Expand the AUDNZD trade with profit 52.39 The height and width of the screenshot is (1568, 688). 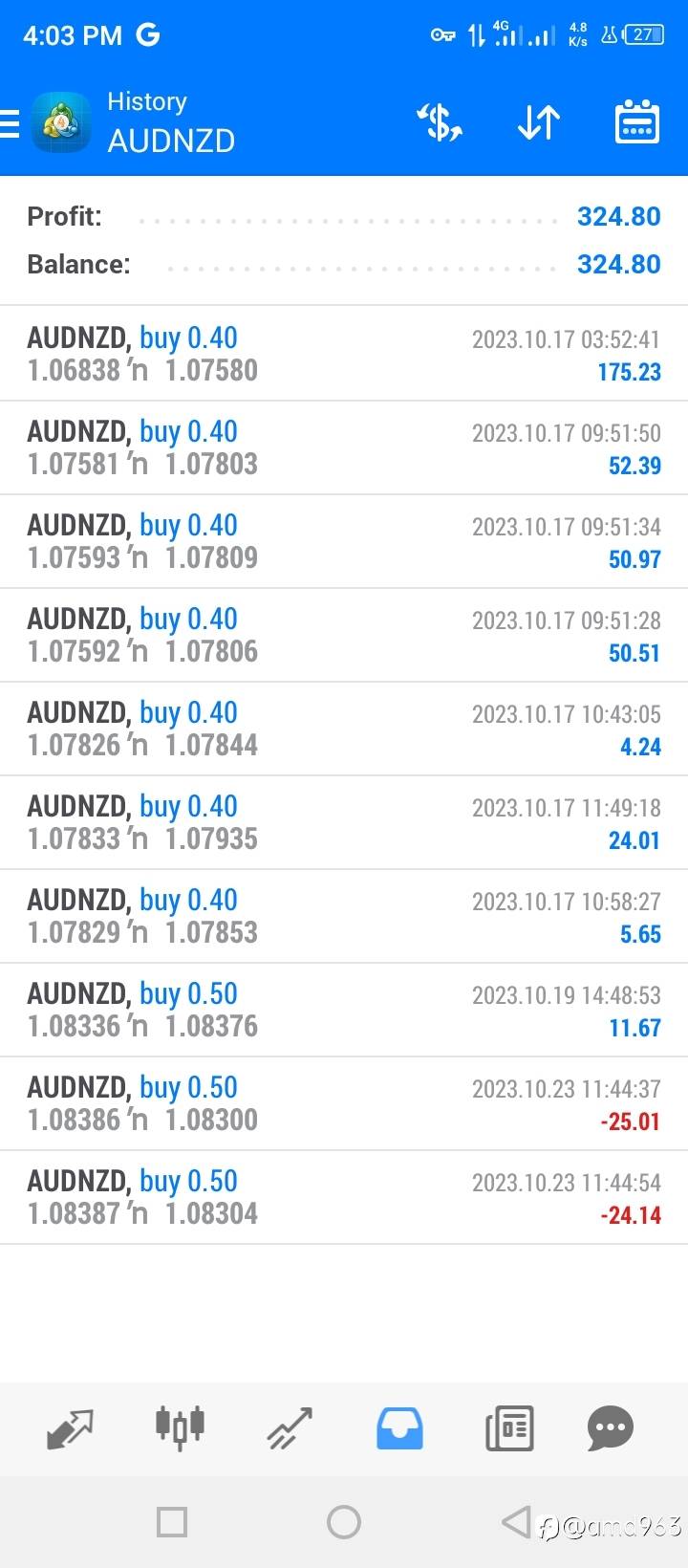coord(344,447)
